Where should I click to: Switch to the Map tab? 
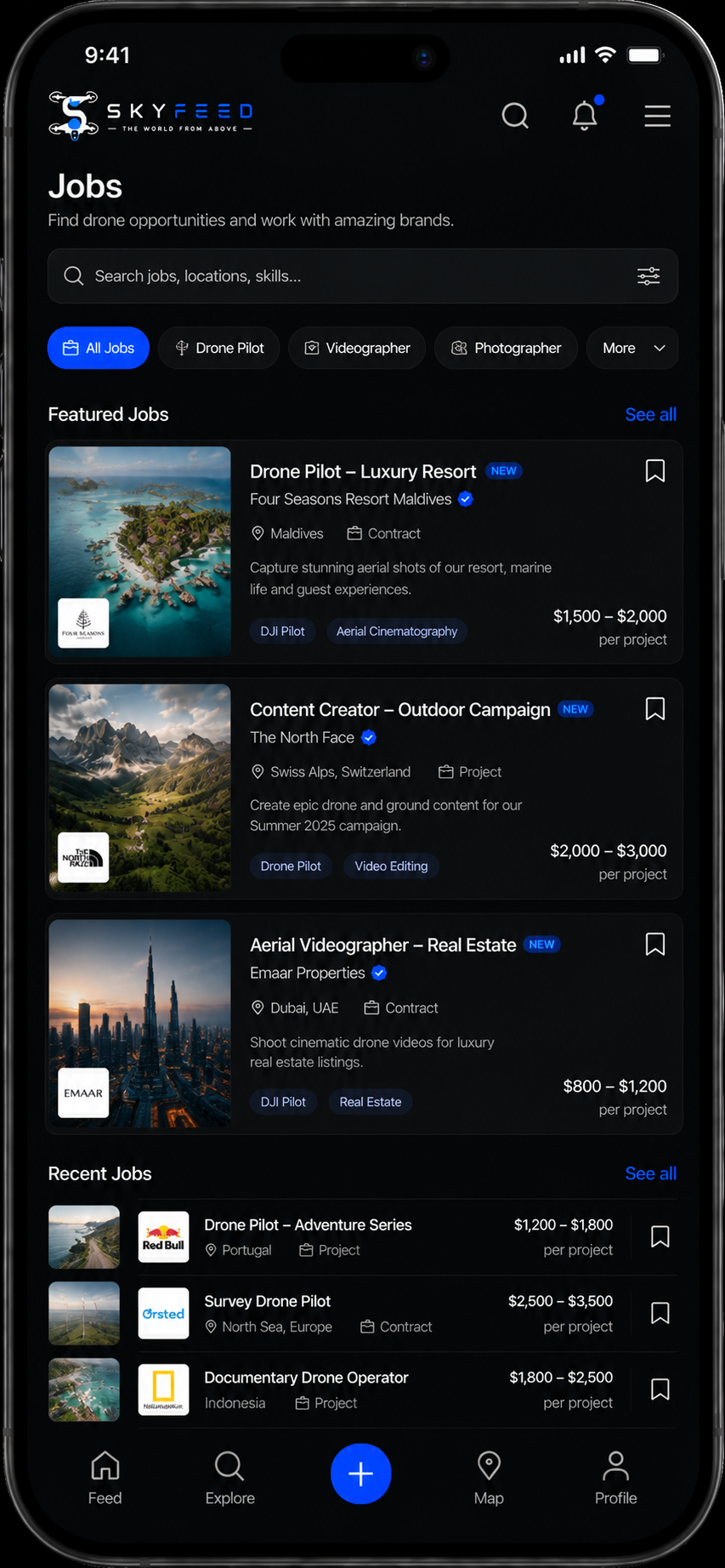tap(489, 1478)
